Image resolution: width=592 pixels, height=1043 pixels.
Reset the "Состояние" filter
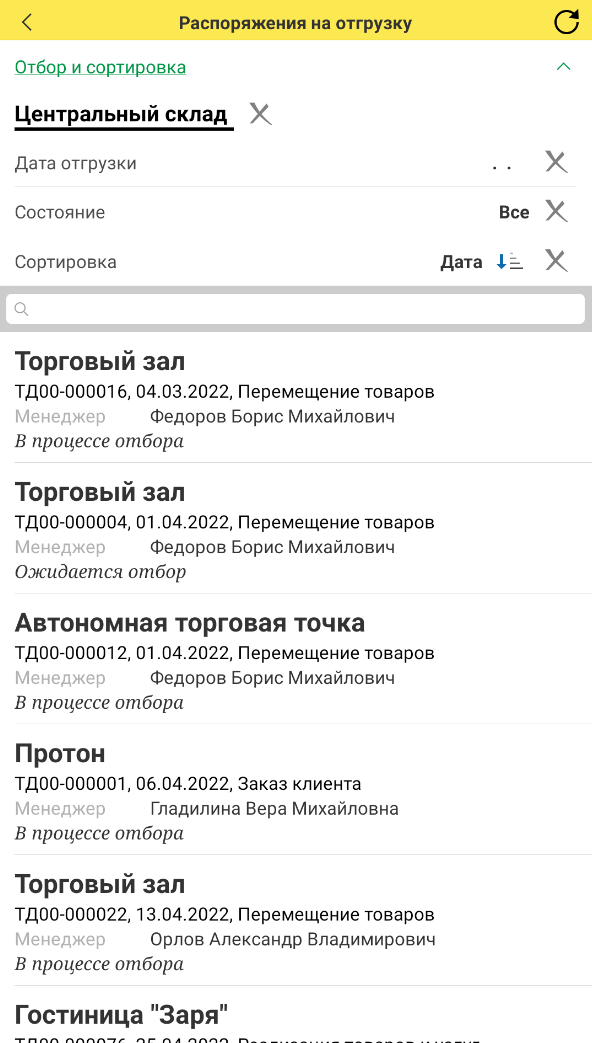(x=556, y=212)
